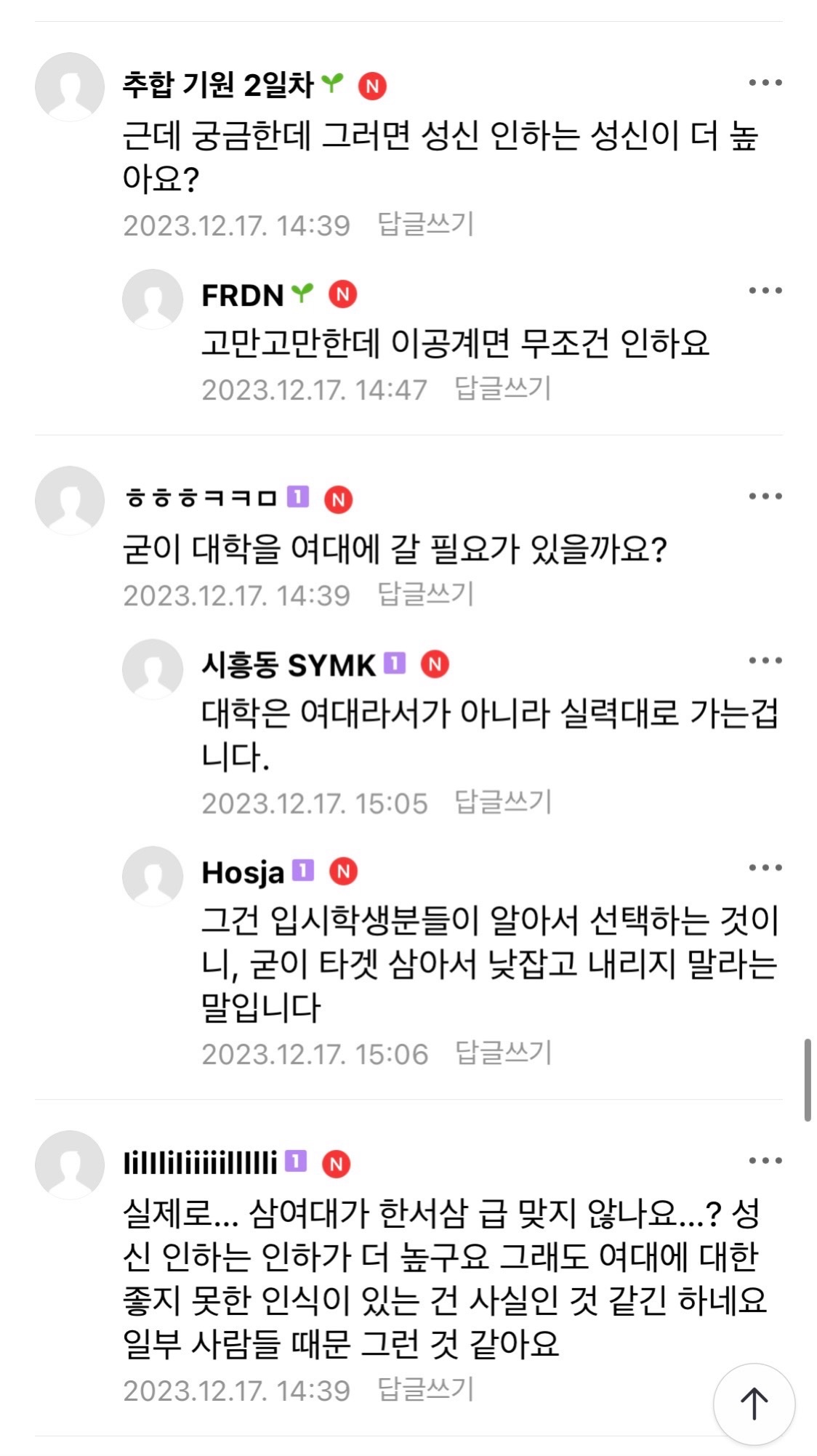The image size is (817, 1456).
Task: Open more options on FRDN's reply
Action: tap(765, 291)
